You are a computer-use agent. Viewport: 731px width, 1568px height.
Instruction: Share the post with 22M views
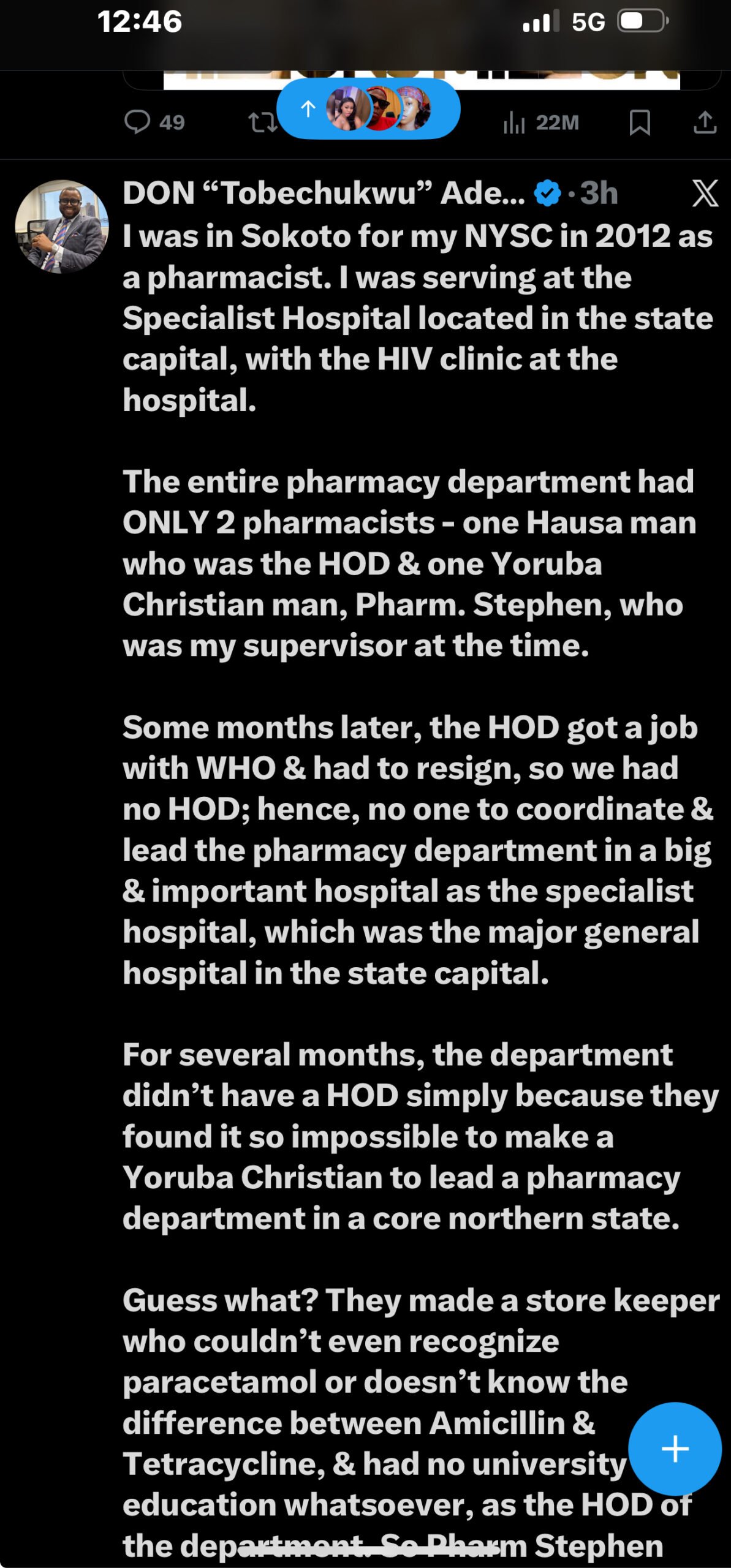(705, 123)
